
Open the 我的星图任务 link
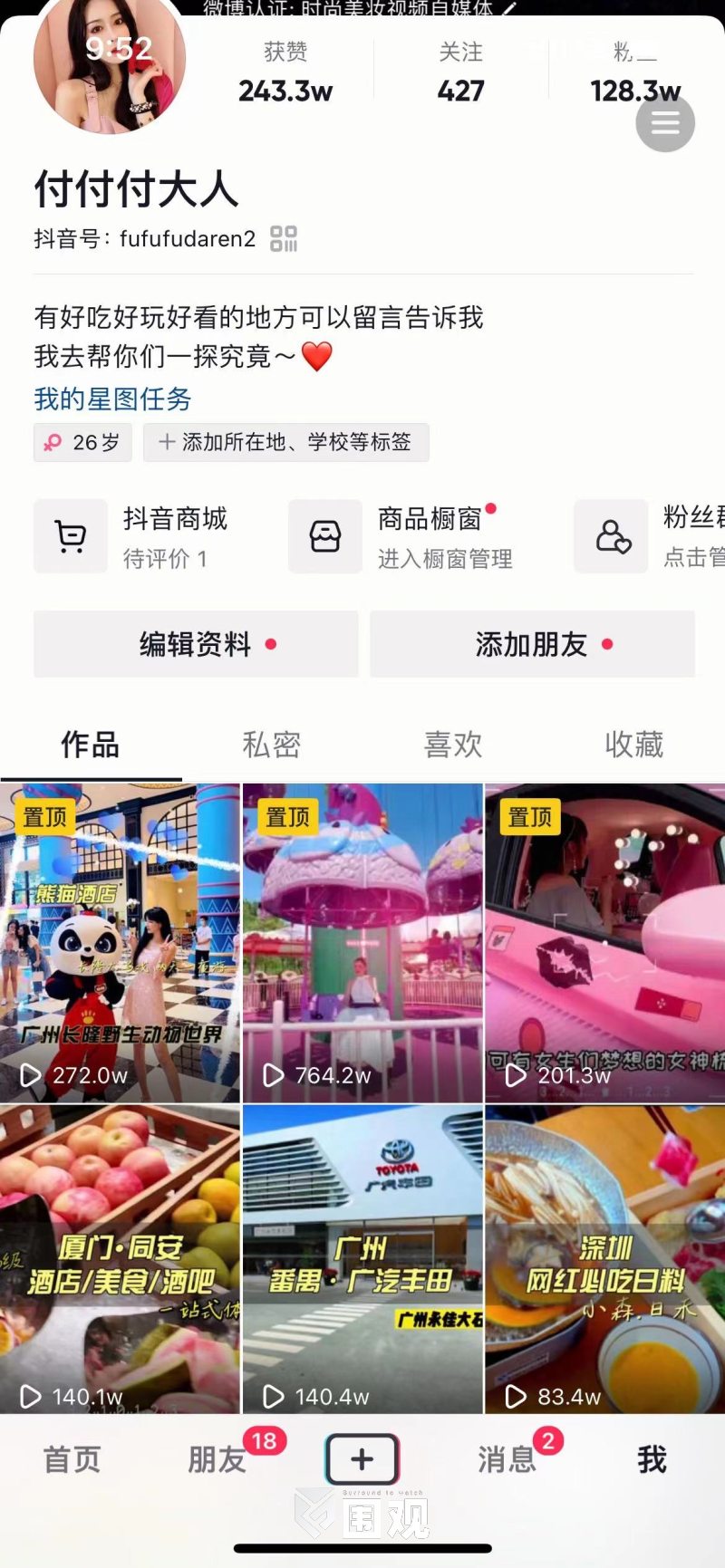coord(112,399)
